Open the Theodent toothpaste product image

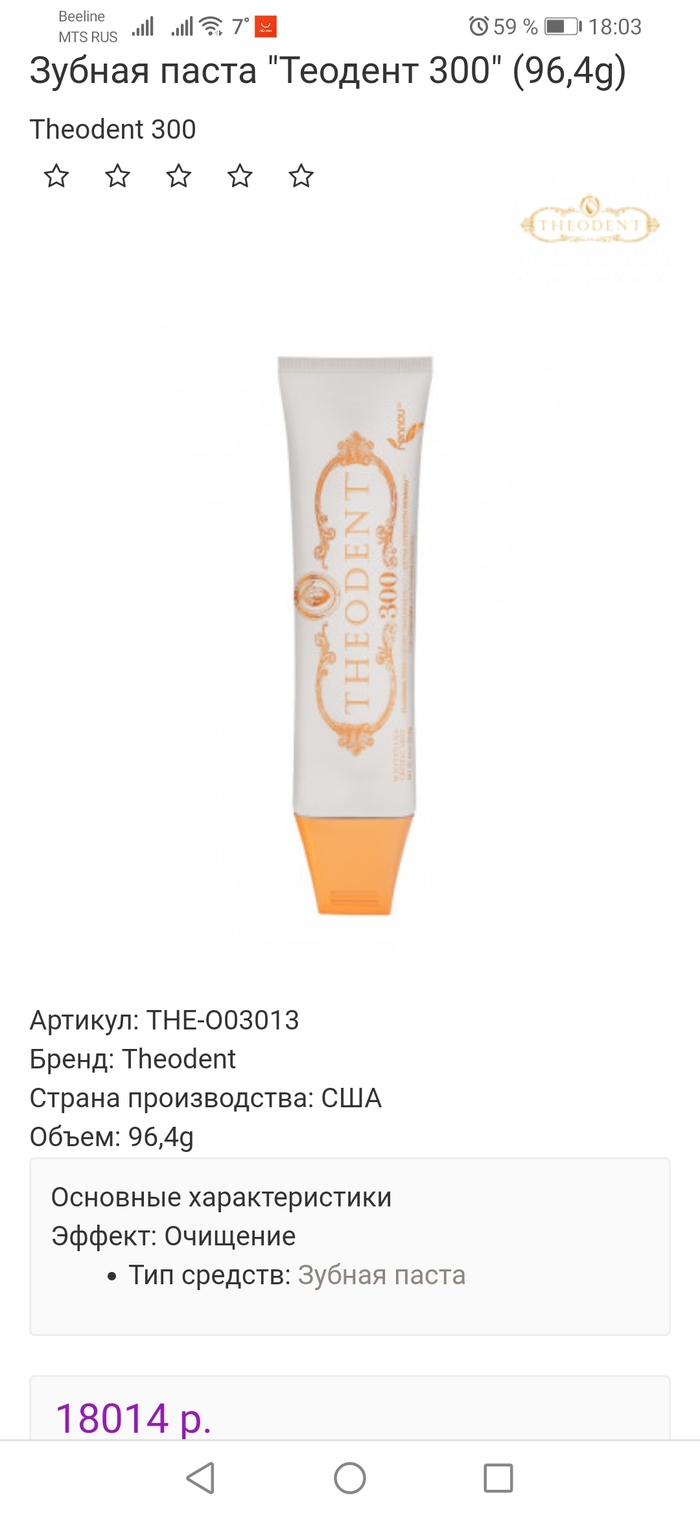coord(355,635)
